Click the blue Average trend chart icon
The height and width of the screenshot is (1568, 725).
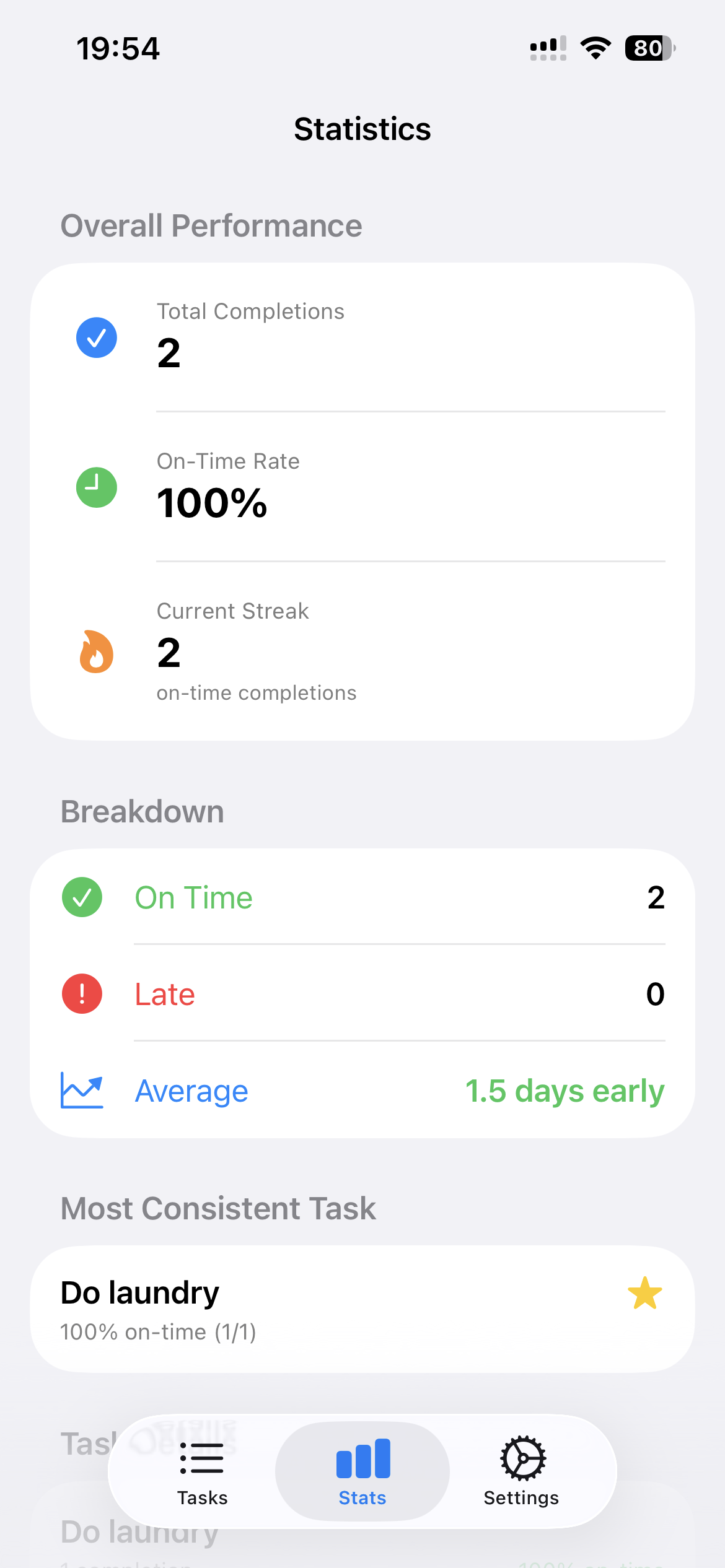[81, 1091]
